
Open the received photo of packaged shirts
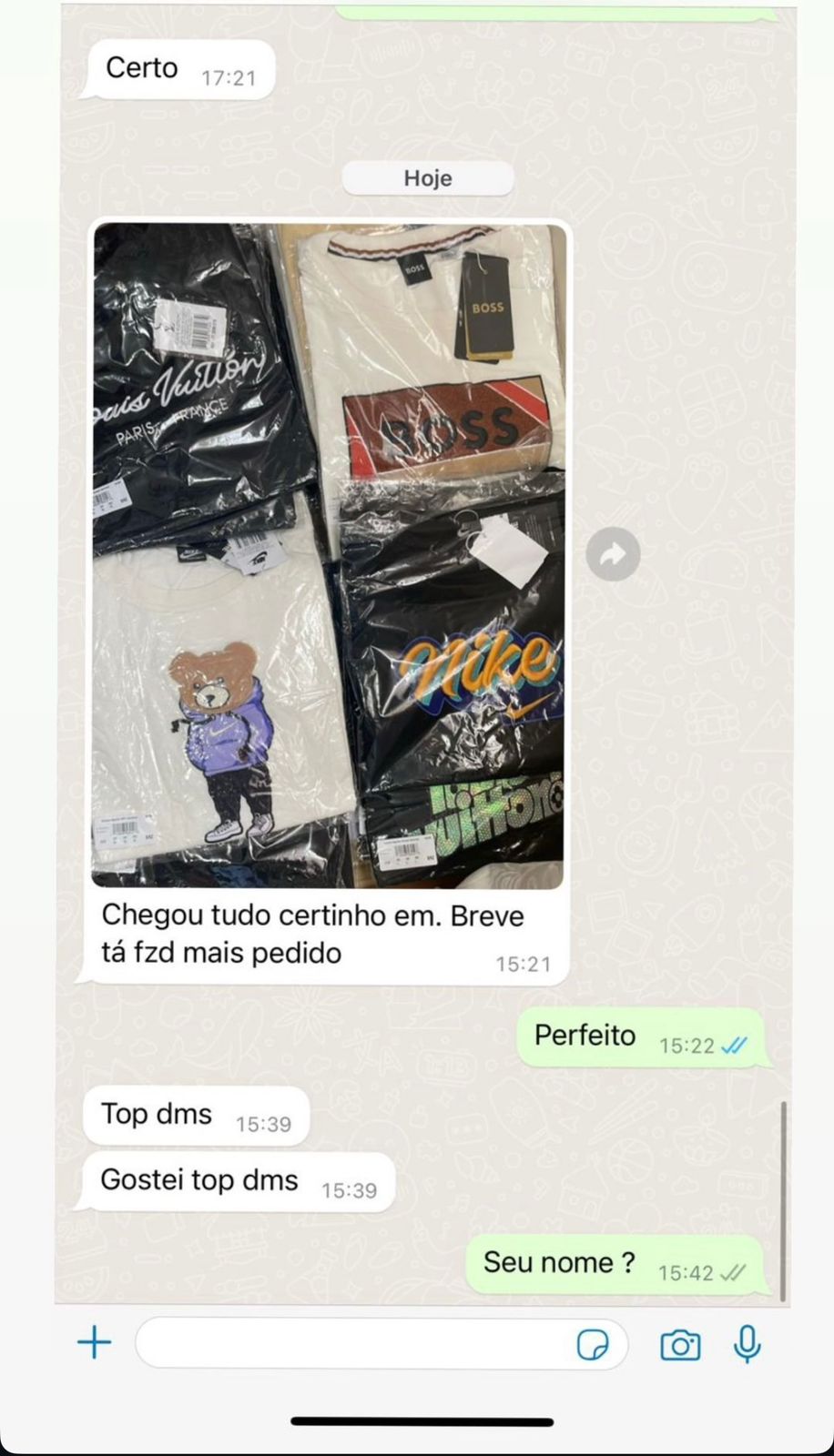pyautogui.click(x=328, y=554)
